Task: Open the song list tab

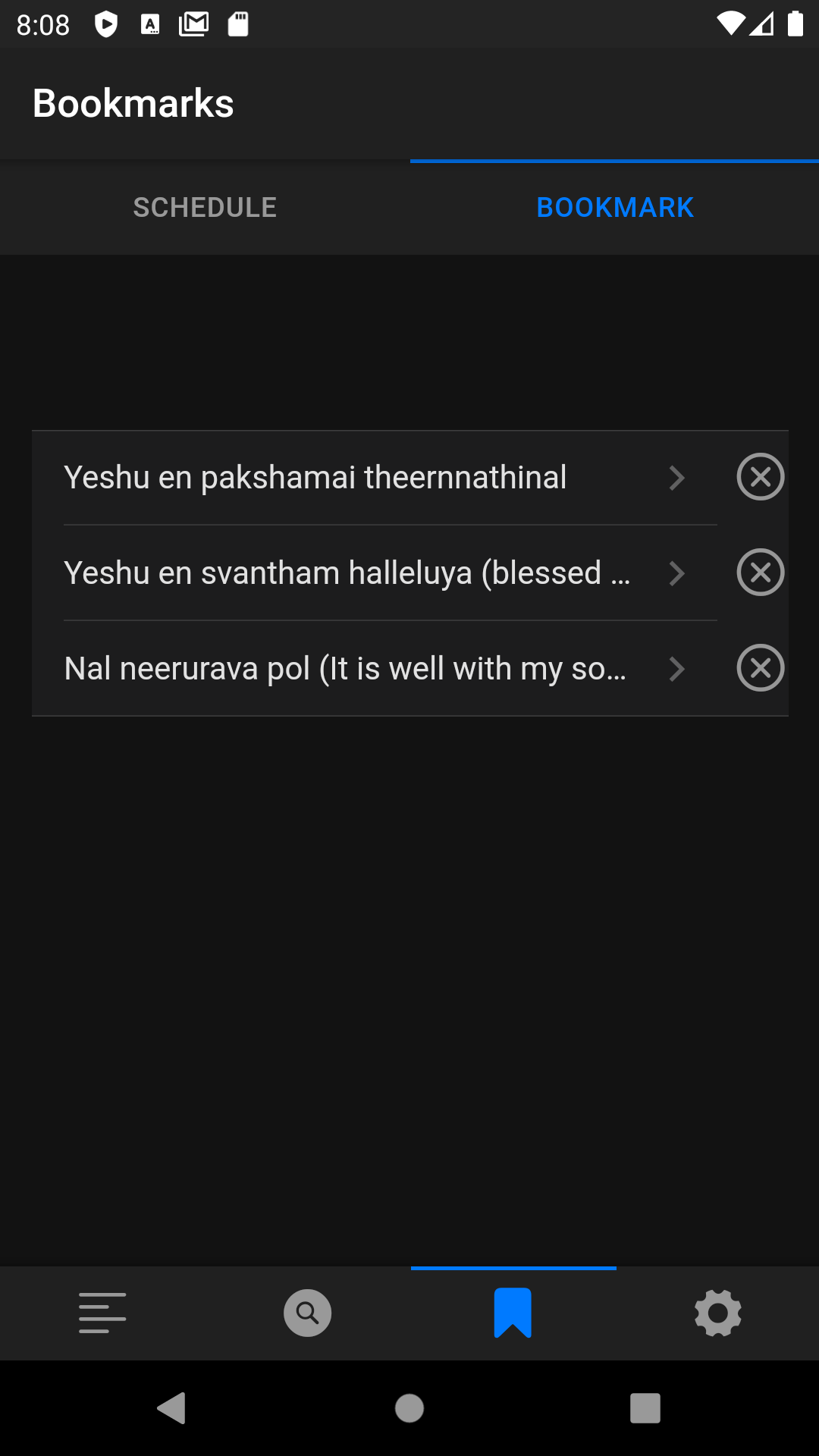Action: coord(102,1313)
